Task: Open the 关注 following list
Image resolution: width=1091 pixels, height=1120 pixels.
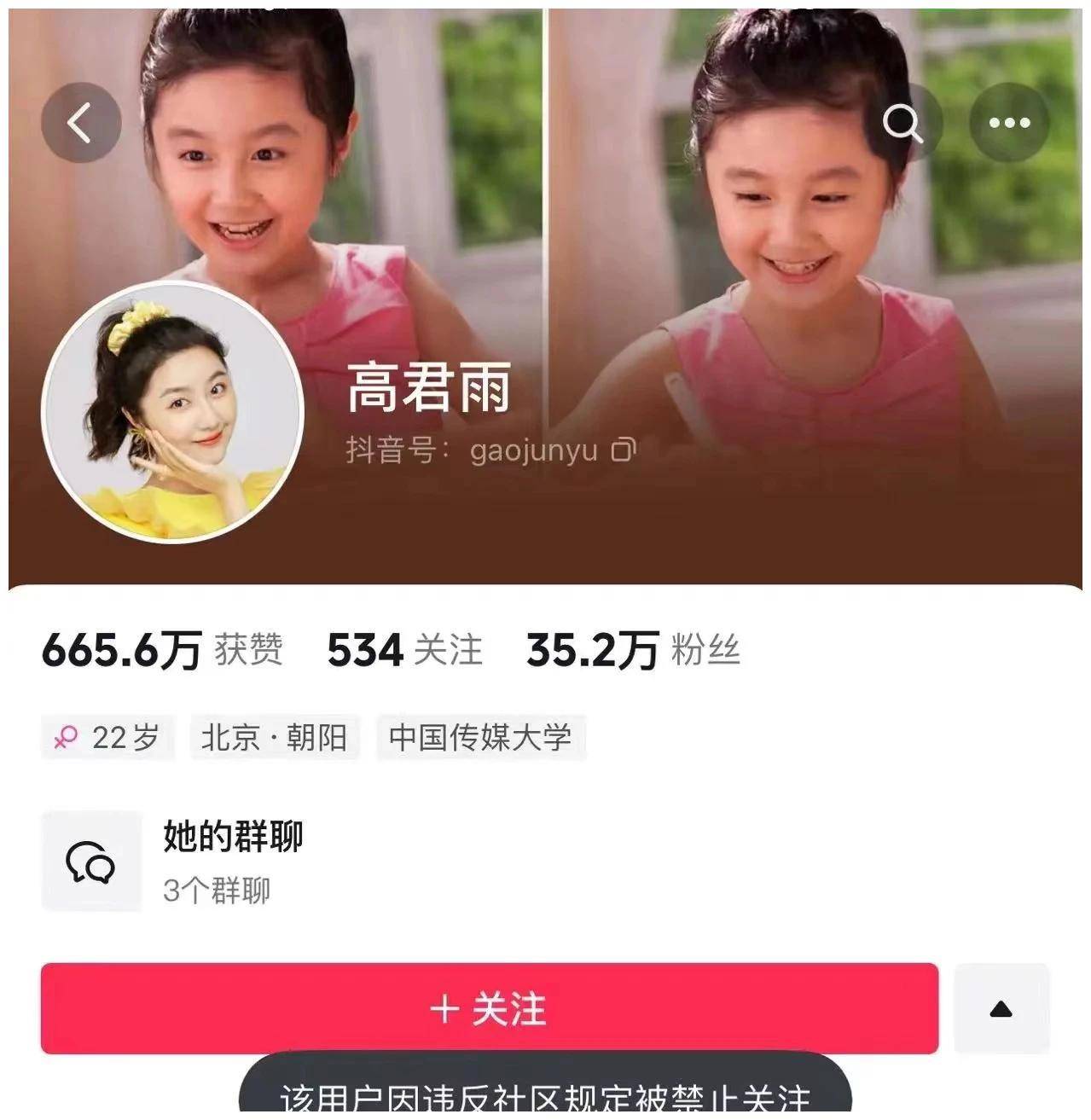Action: click(405, 650)
